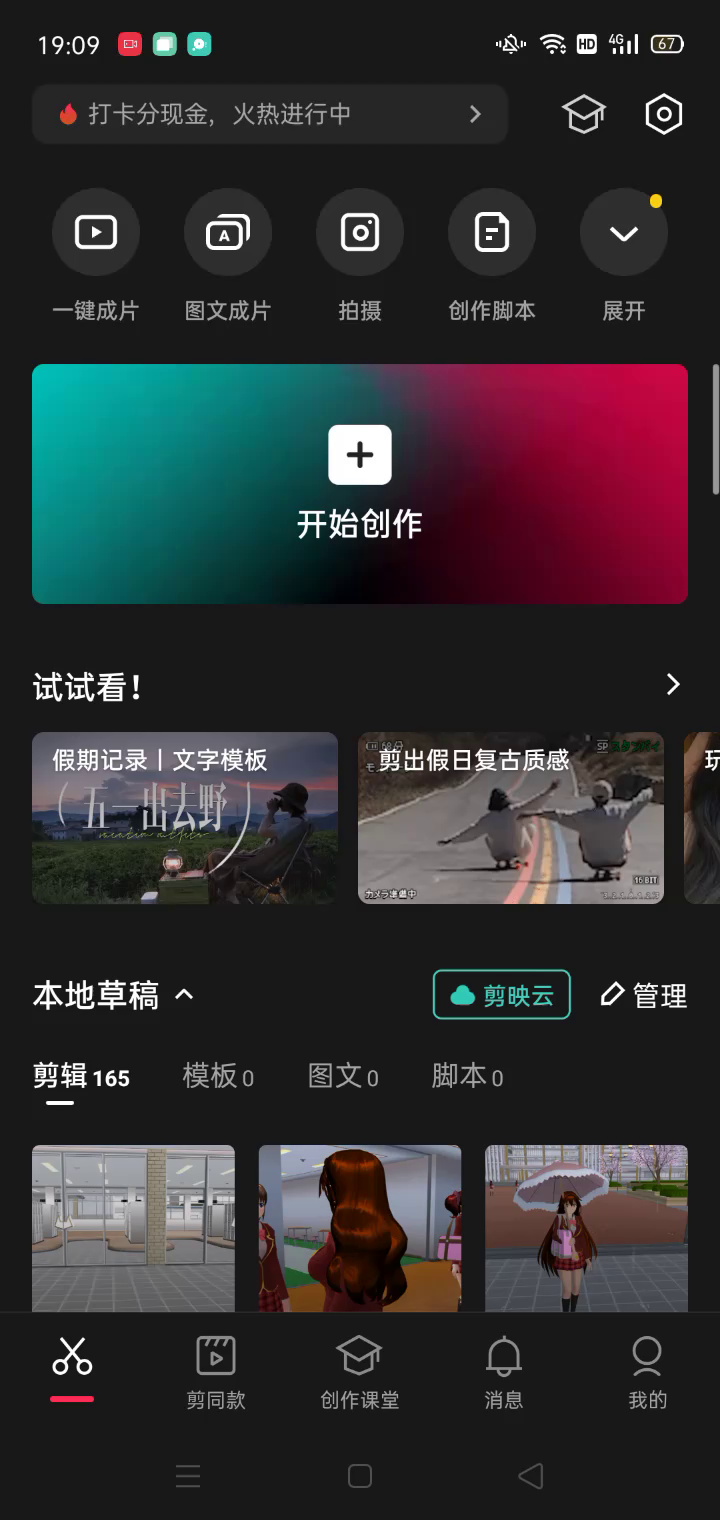
Task: Go to 剪同款 in bottom navigation
Action: 216,1372
